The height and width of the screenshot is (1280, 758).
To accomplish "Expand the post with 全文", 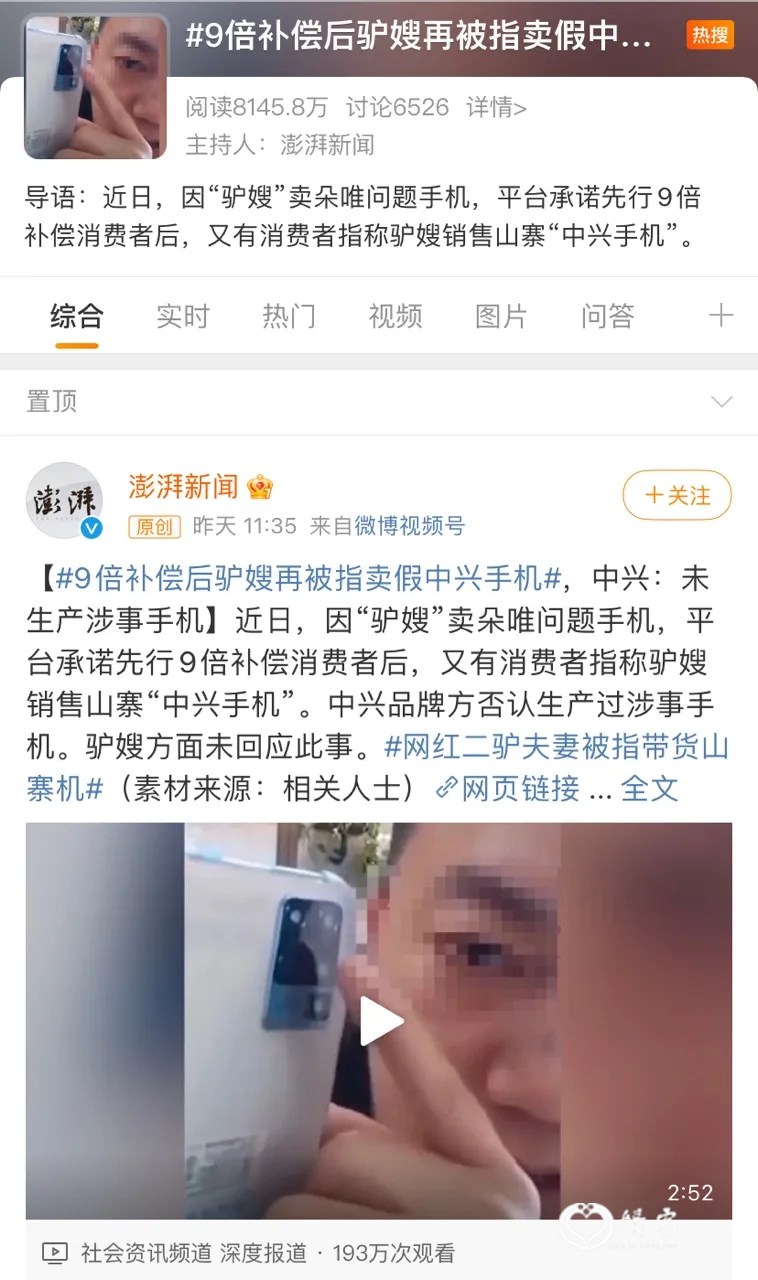I will (x=649, y=788).
